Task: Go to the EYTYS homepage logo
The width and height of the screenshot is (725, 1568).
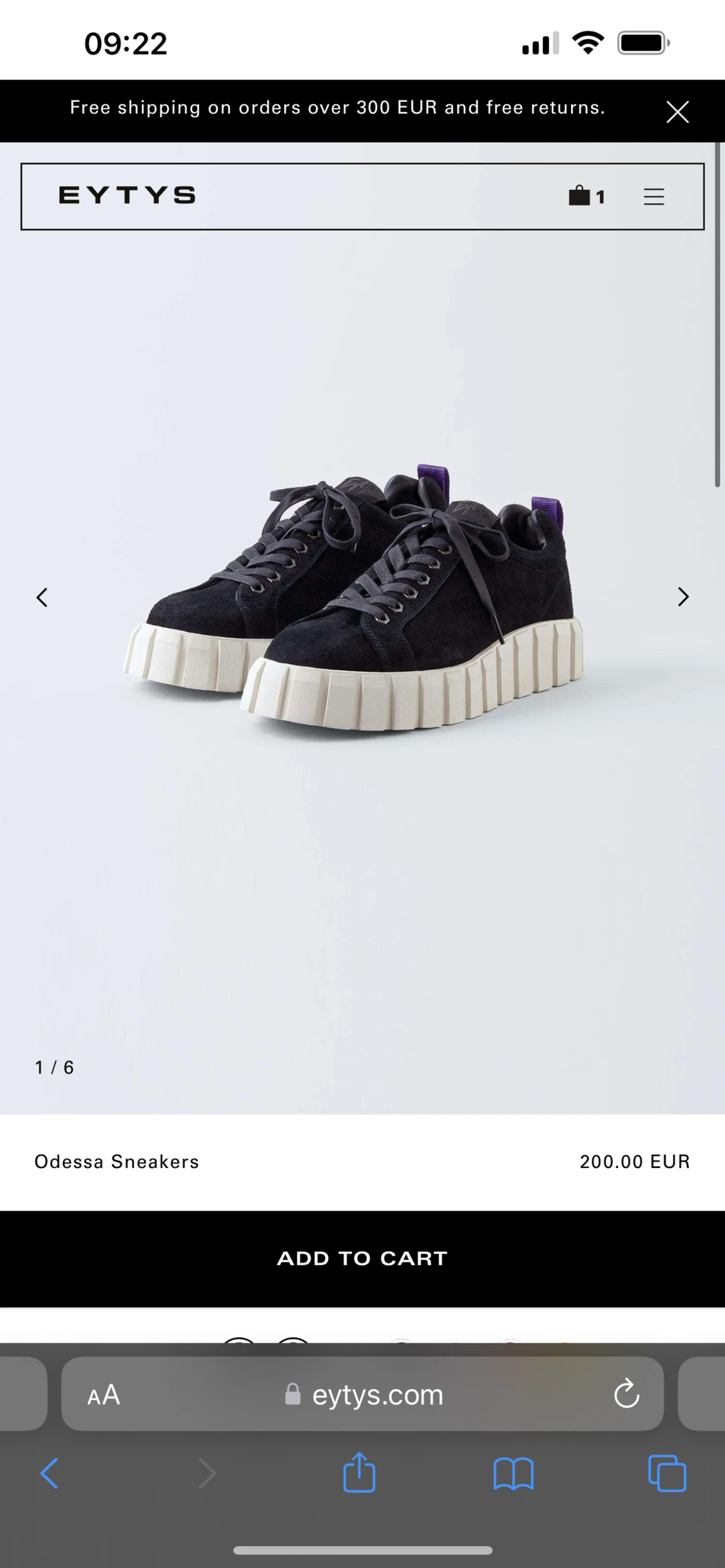Action: (x=127, y=195)
